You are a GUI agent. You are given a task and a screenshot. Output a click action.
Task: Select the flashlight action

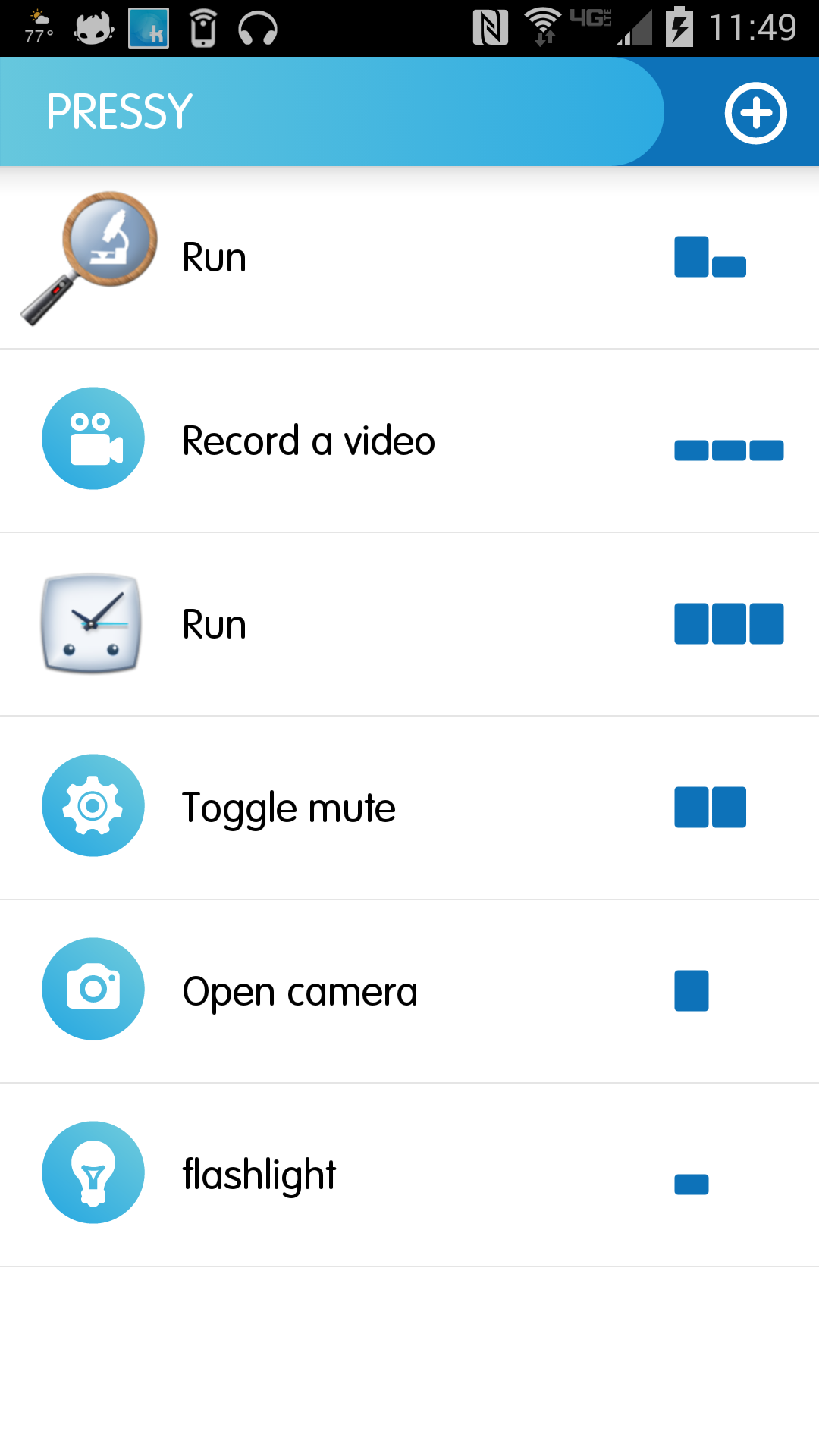[409, 1175]
